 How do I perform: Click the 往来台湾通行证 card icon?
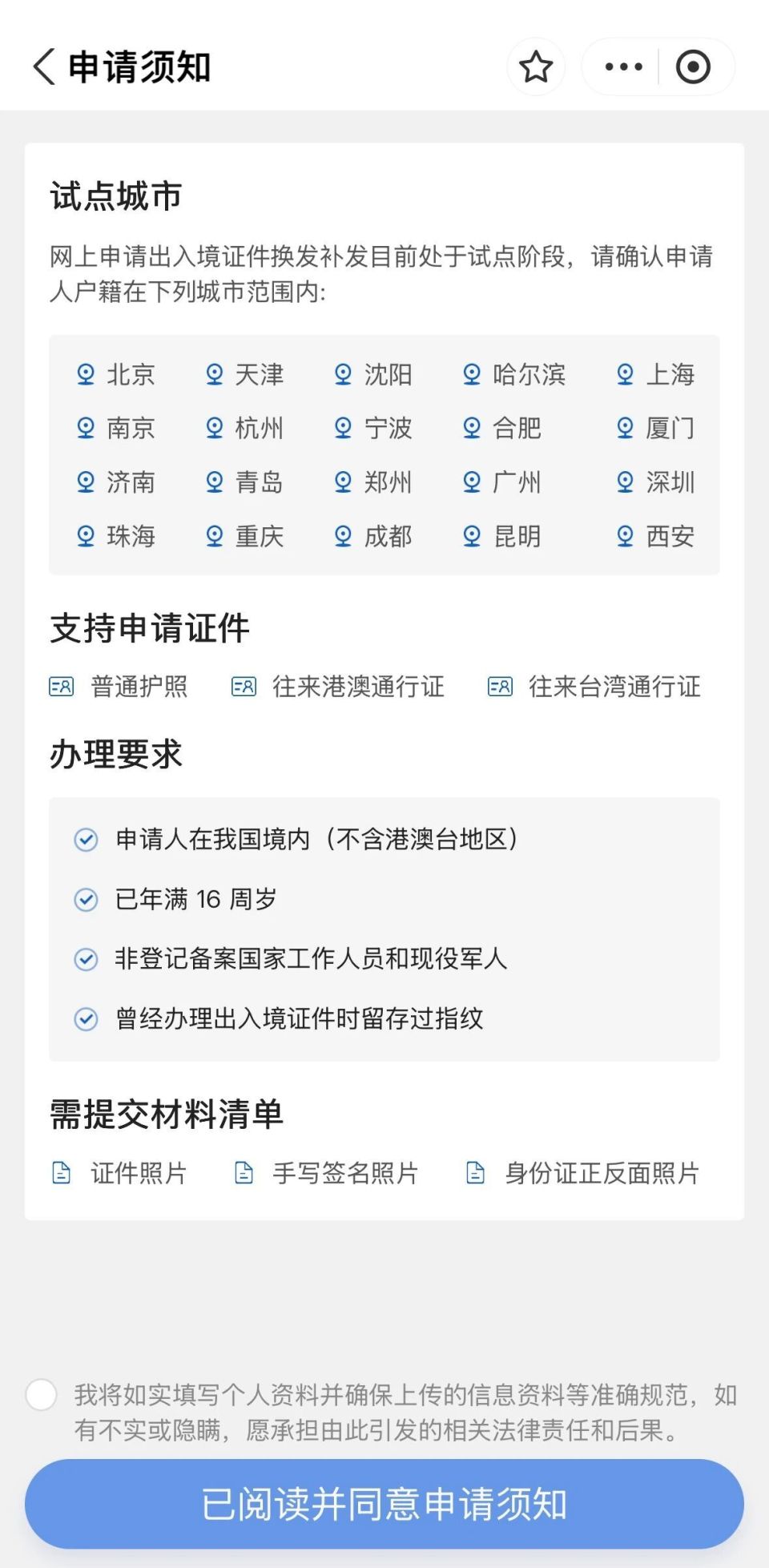coord(501,687)
